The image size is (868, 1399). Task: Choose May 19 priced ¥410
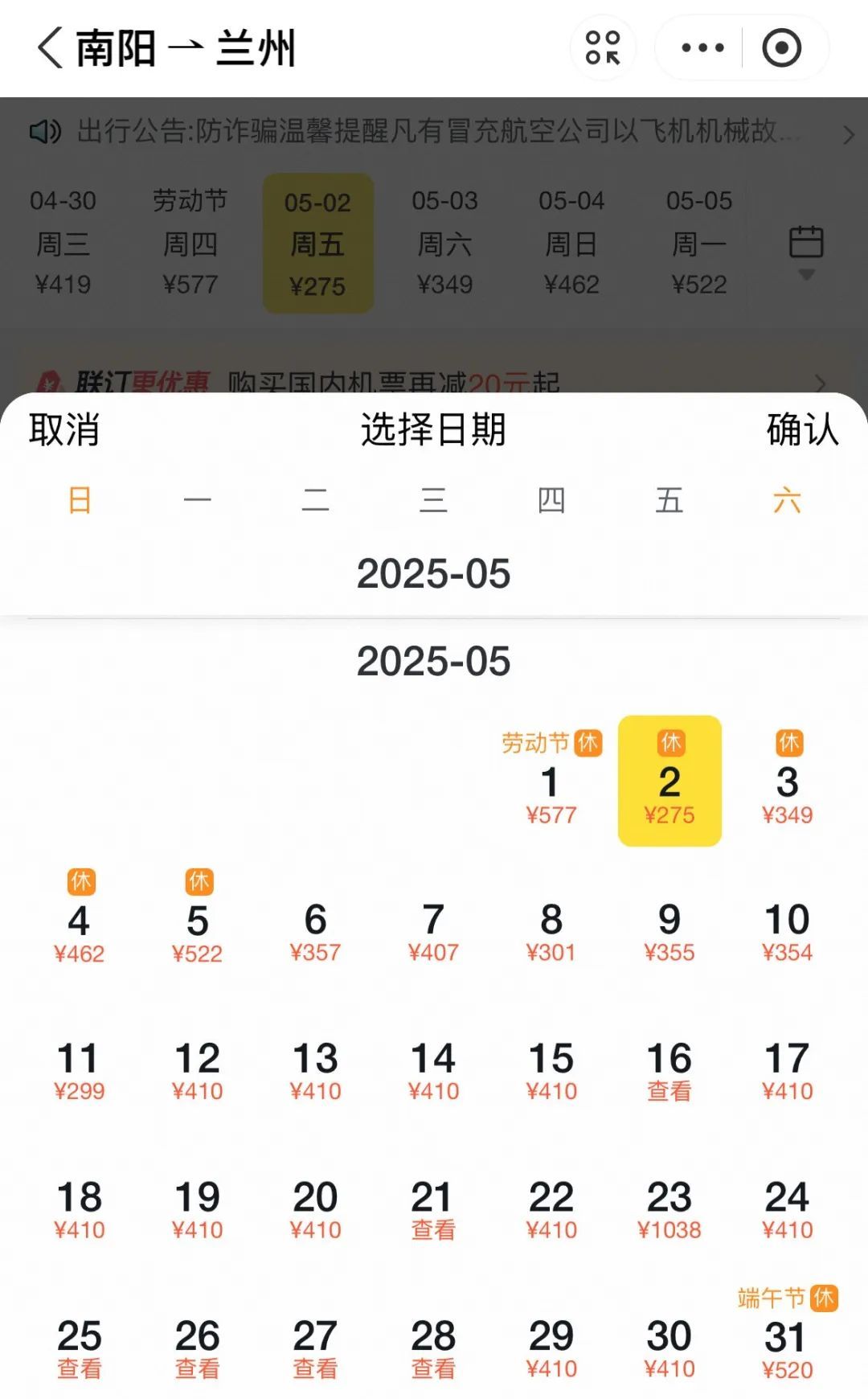(x=198, y=1209)
